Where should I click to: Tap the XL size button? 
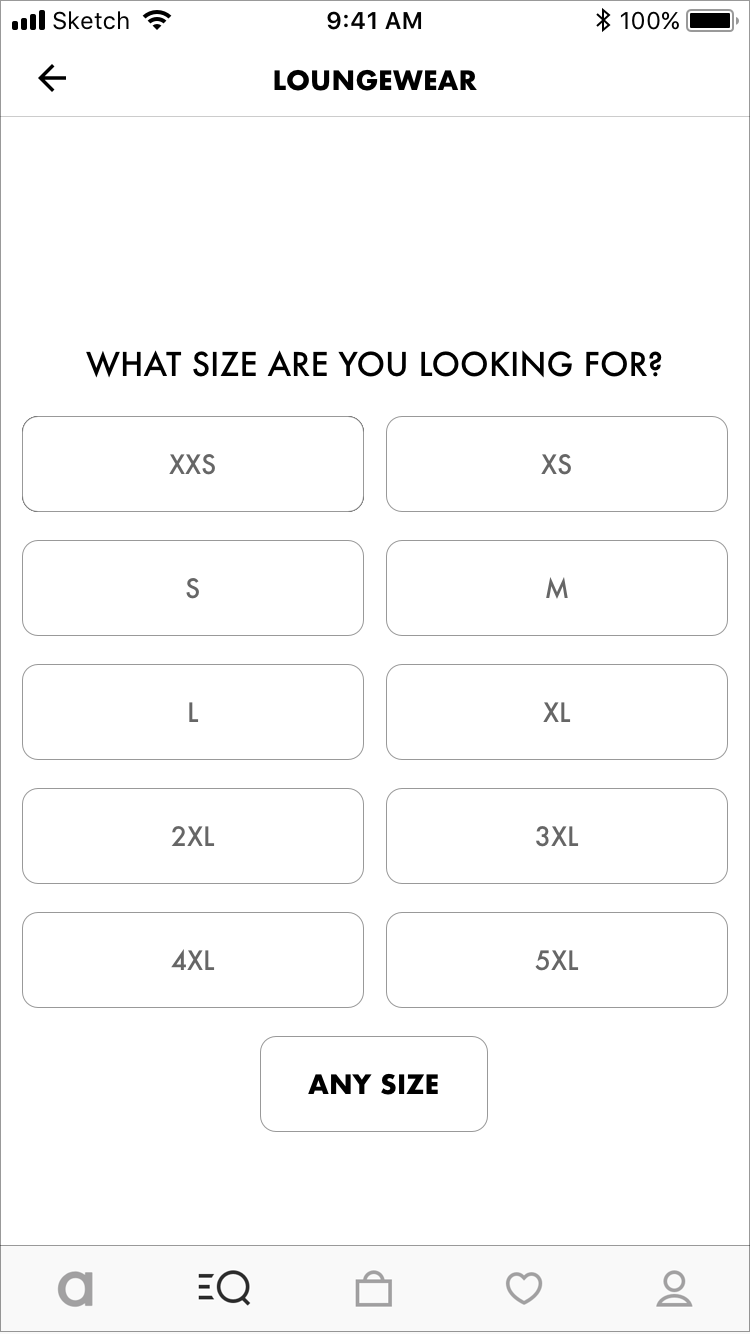tap(557, 712)
